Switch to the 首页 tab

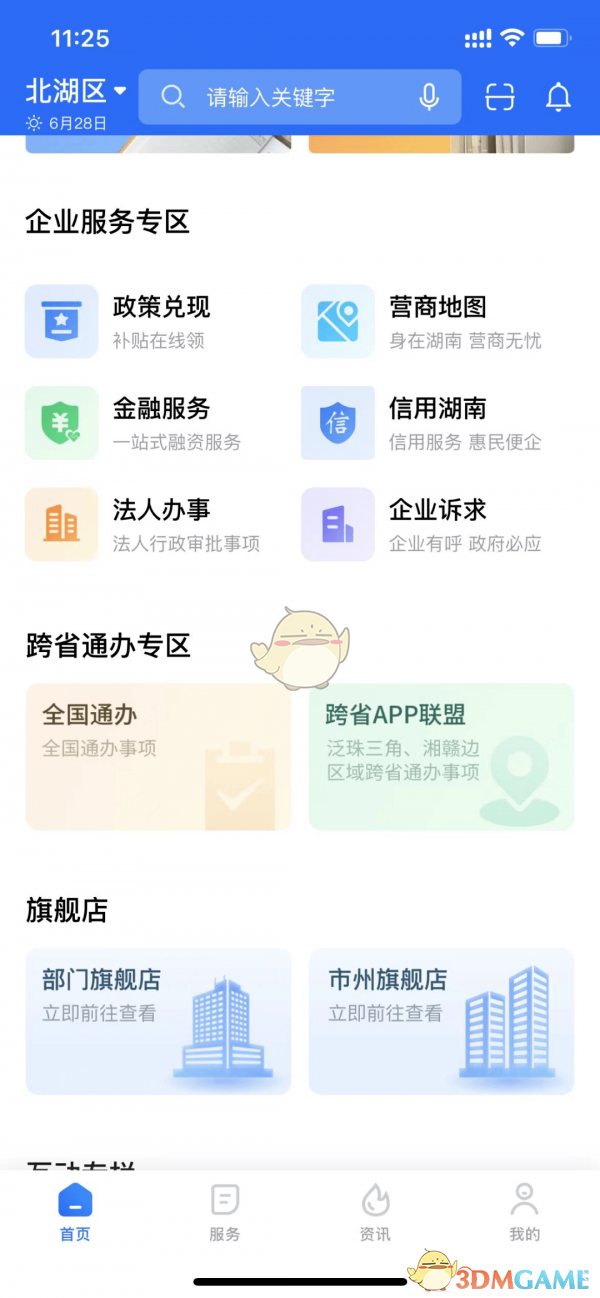click(75, 1211)
